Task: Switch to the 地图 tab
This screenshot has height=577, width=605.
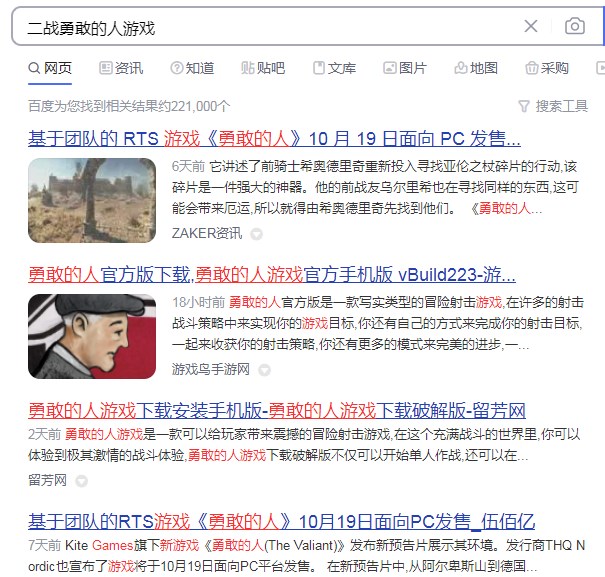Action: 476,68
